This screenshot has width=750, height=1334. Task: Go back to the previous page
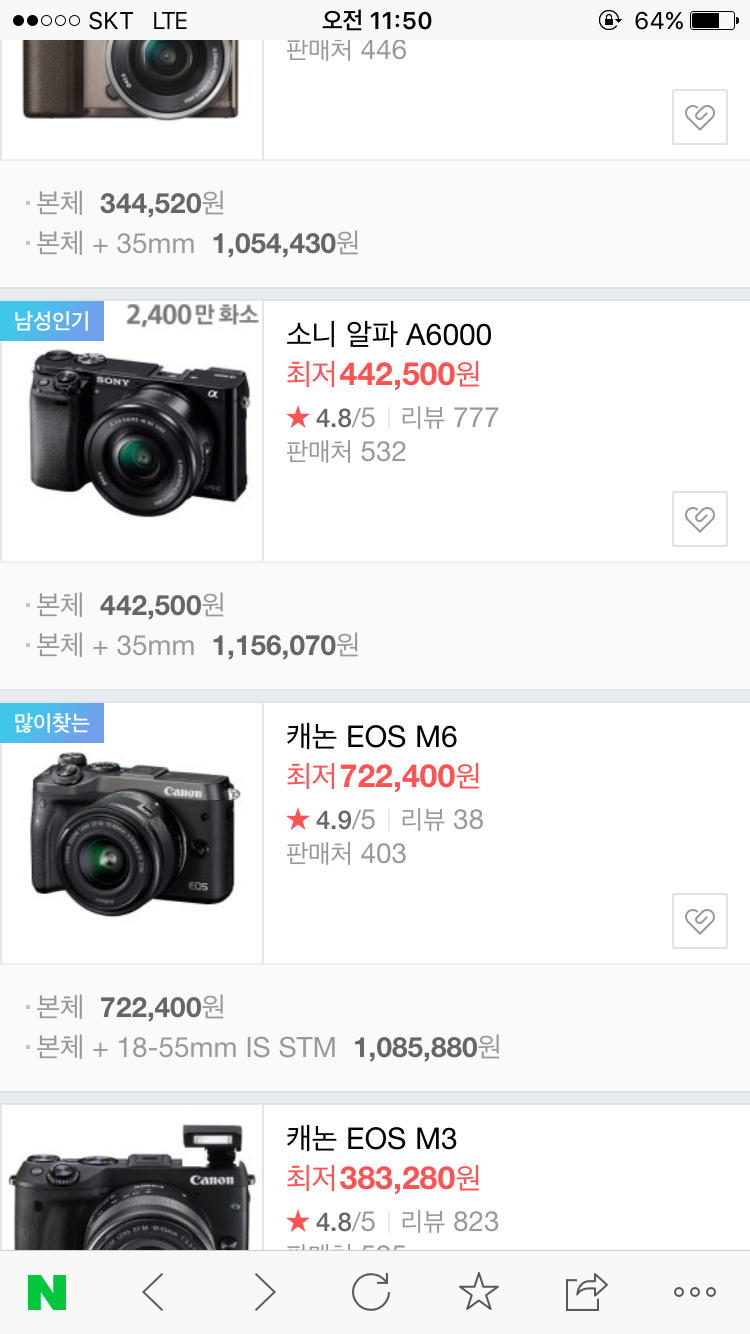[153, 1292]
